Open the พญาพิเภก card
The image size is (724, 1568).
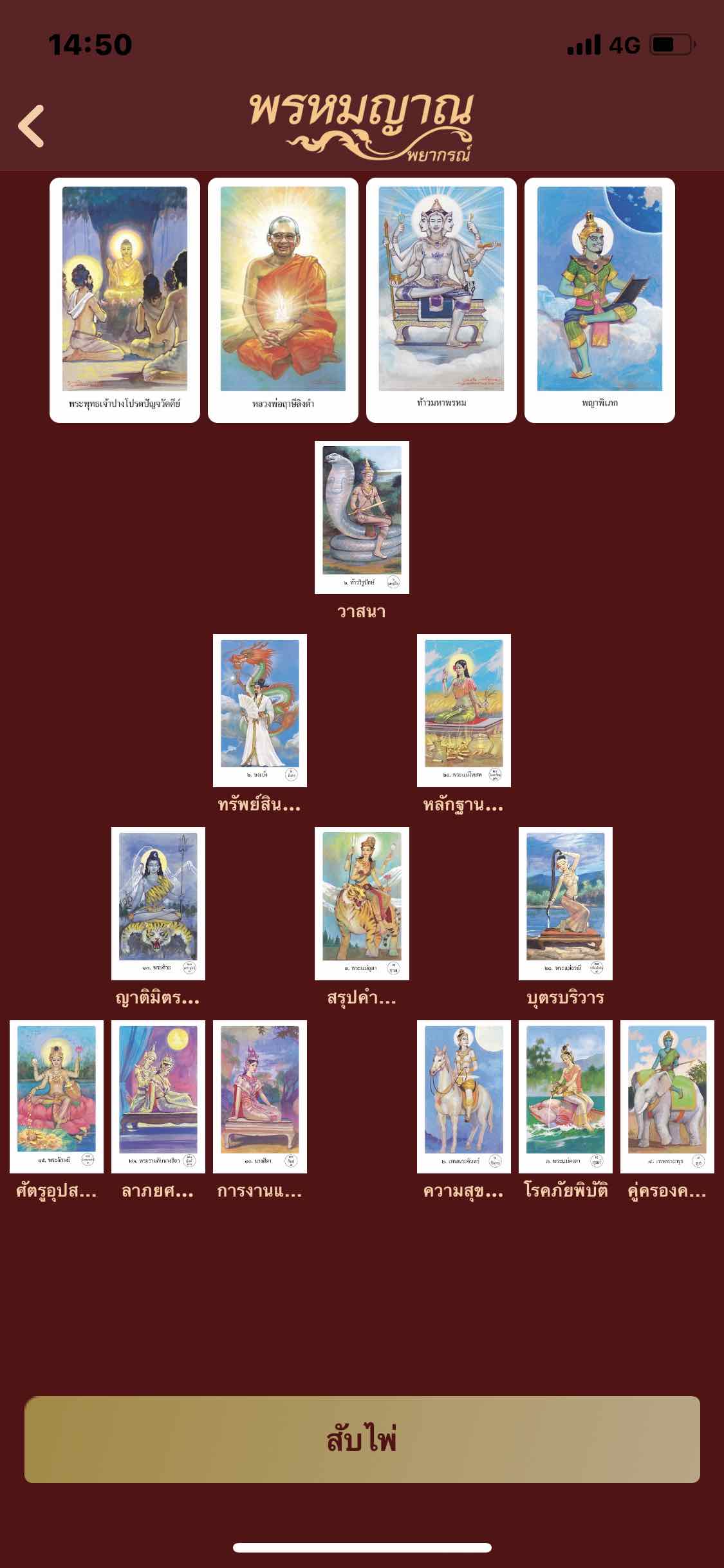click(x=600, y=299)
